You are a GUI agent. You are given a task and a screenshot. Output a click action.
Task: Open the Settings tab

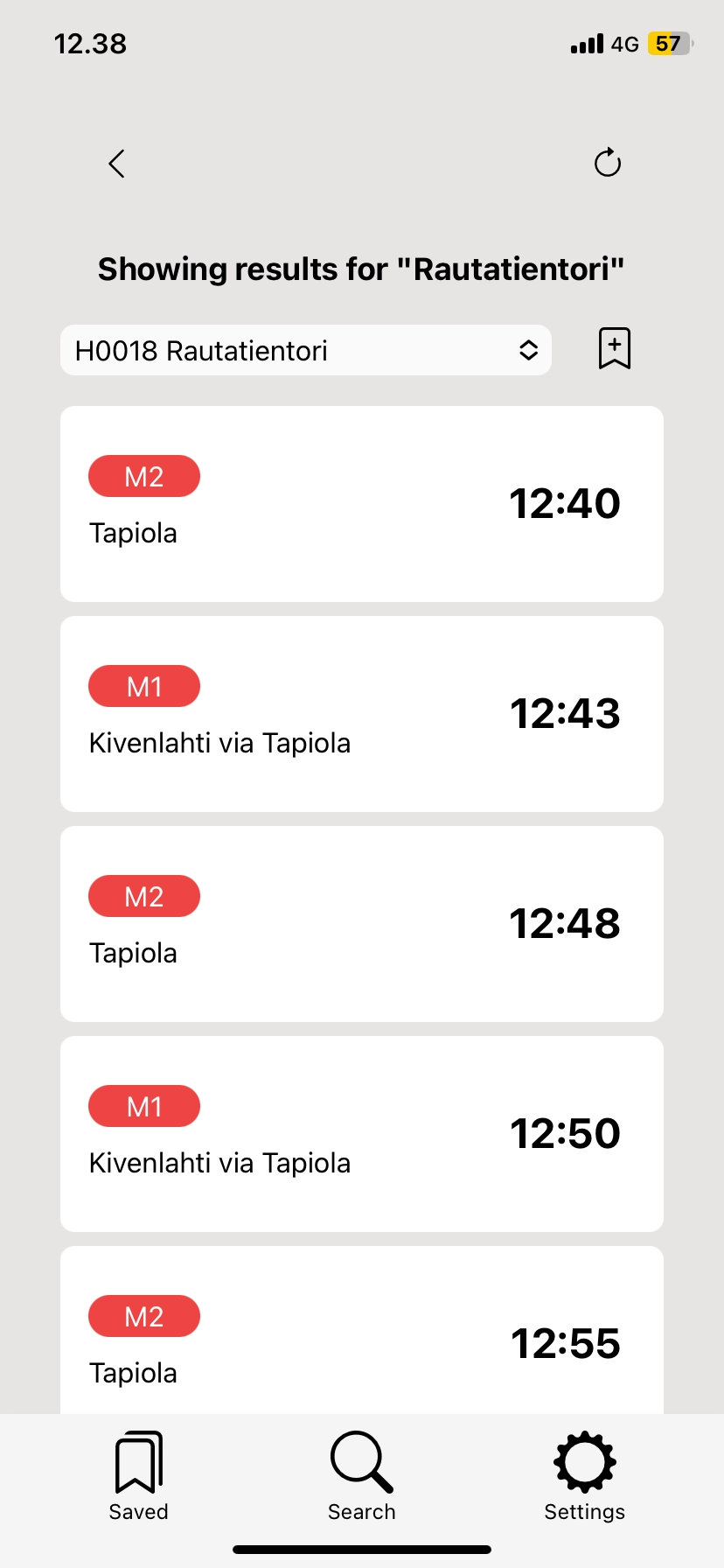pos(584,1476)
